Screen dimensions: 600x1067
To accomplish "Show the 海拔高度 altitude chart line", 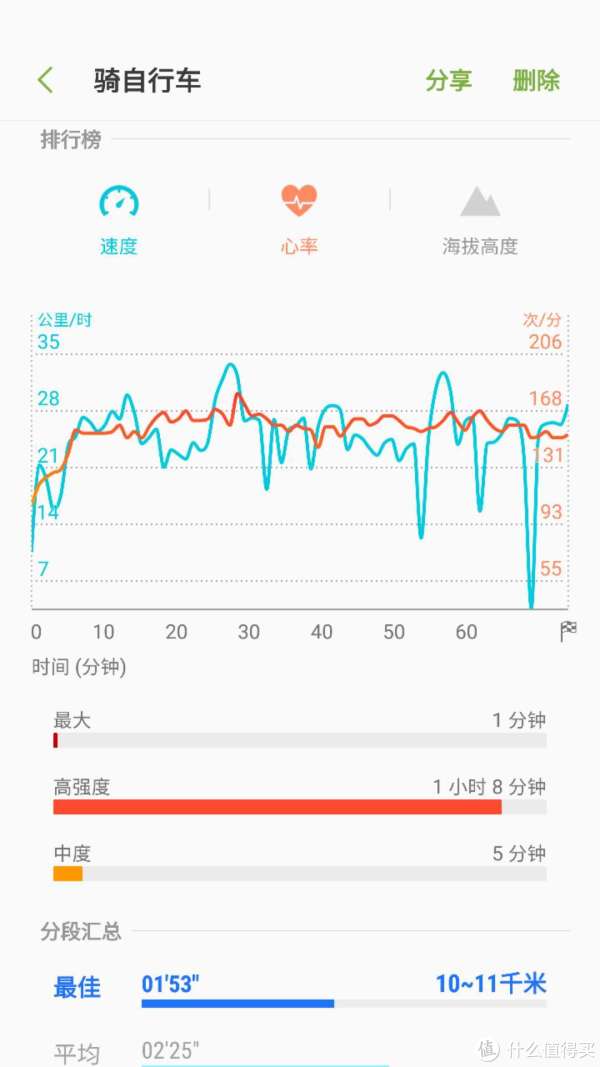I will click(x=480, y=219).
